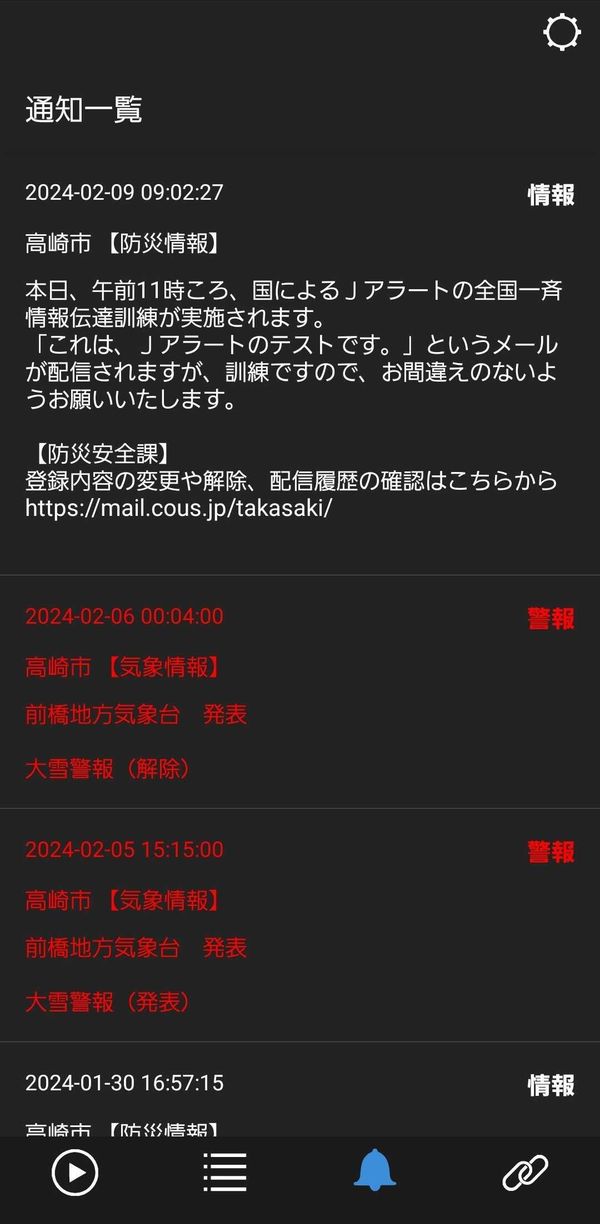Screen dimensions: 600x1224
Task: Switch to the play tab
Action: (75, 1172)
